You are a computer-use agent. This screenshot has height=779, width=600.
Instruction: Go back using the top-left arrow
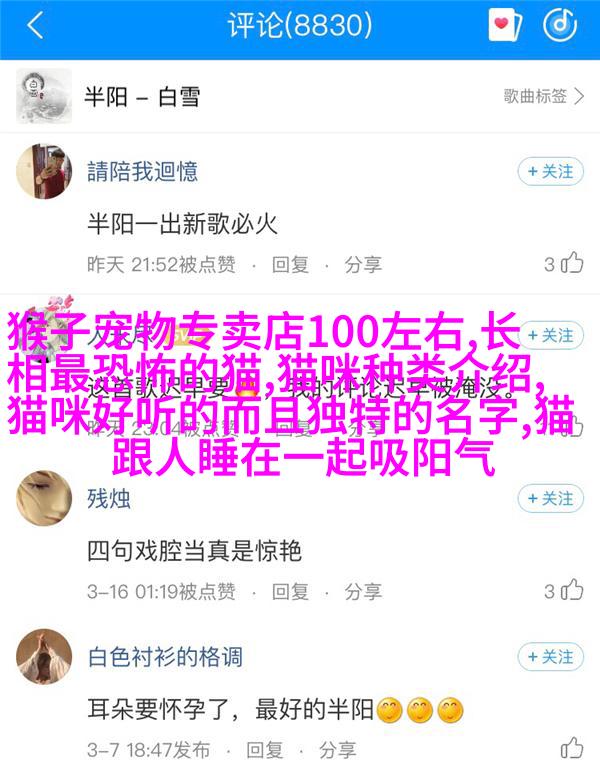[x=35, y=26]
